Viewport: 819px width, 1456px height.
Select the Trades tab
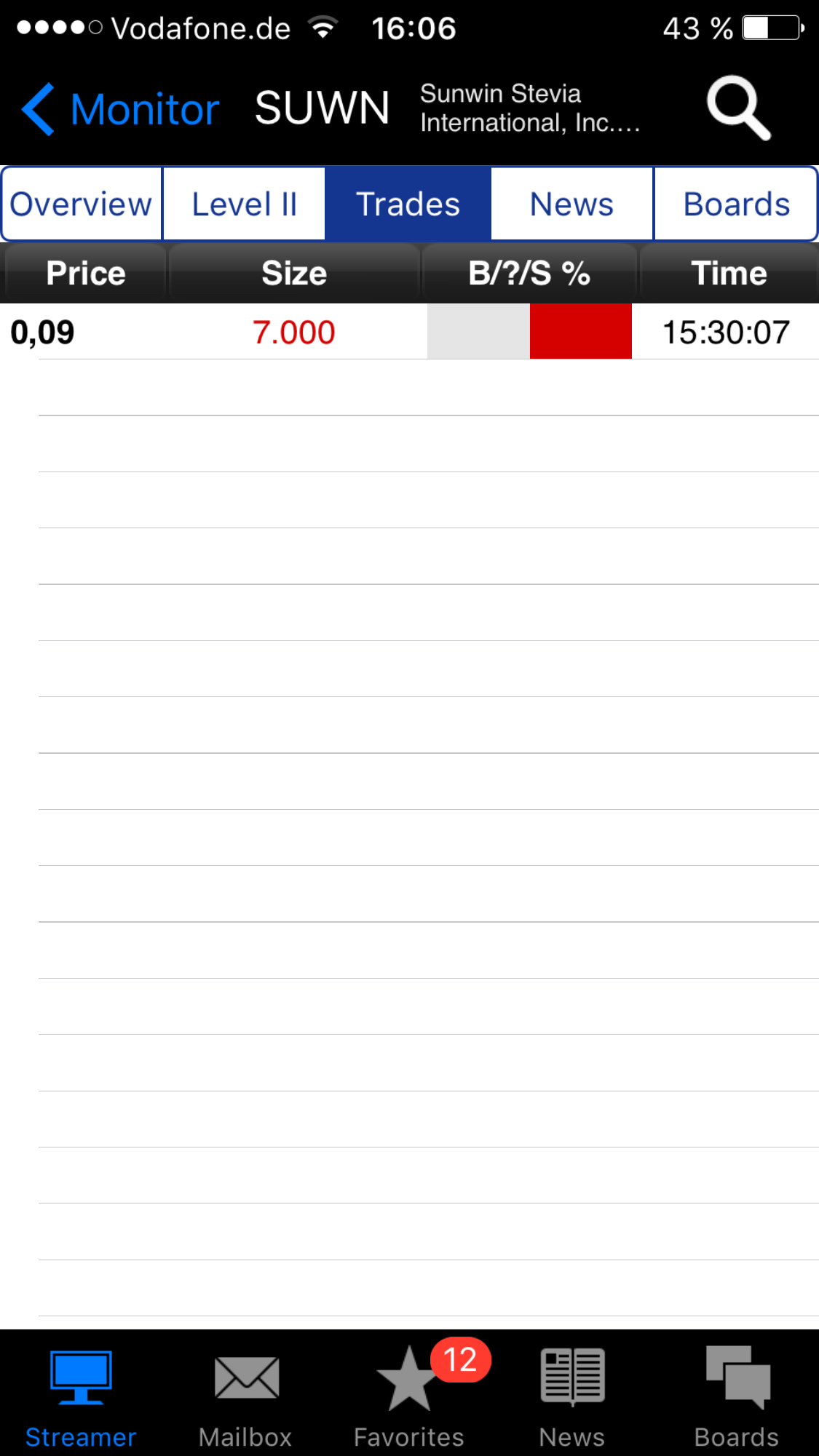(x=408, y=204)
